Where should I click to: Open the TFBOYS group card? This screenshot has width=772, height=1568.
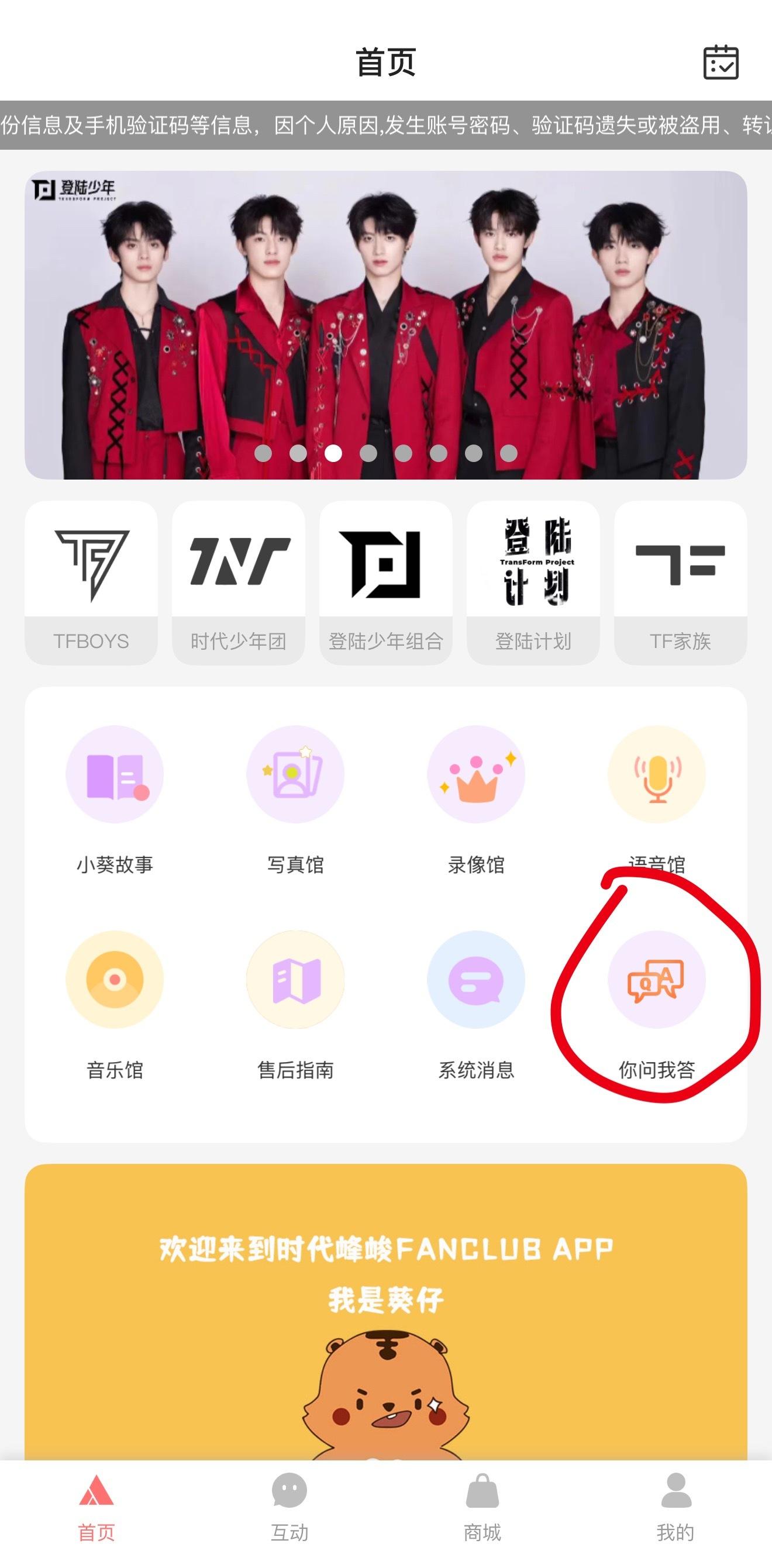(x=91, y=583)
